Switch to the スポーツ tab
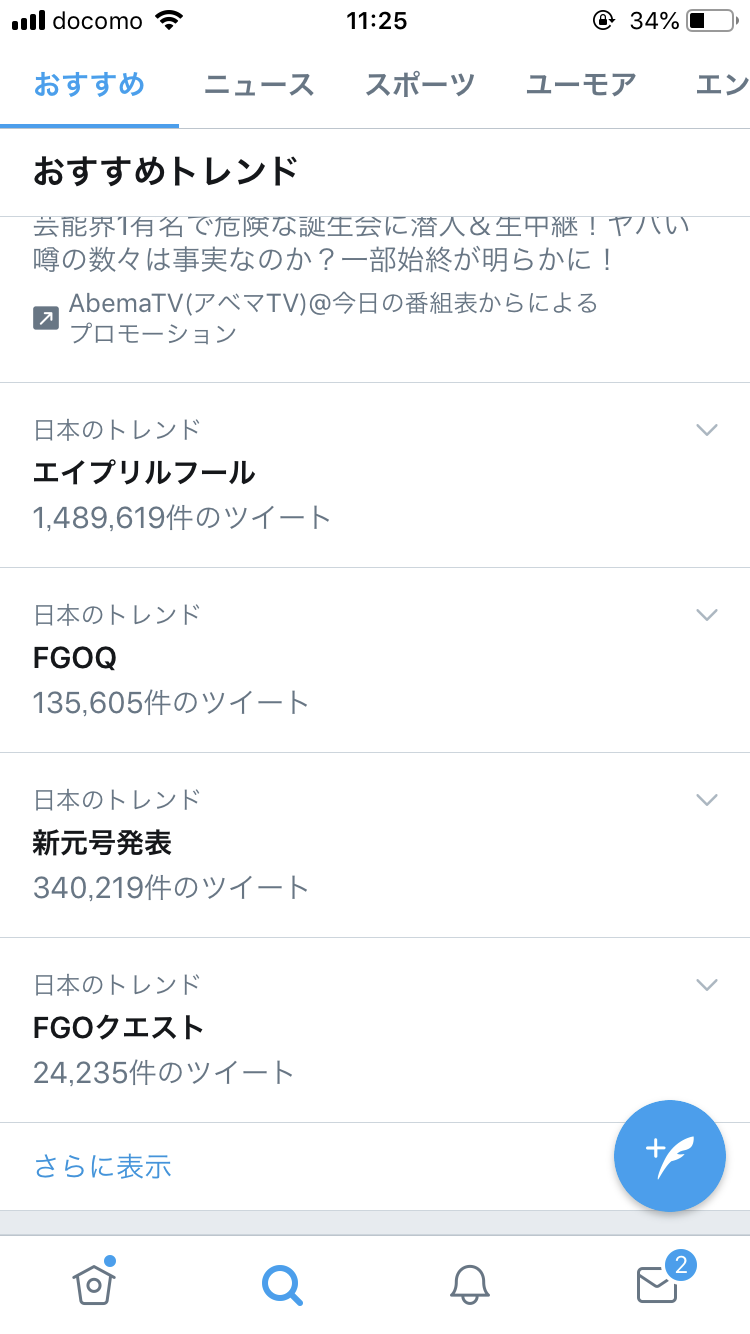This screenshot has width=750, height=1334. 419,85
